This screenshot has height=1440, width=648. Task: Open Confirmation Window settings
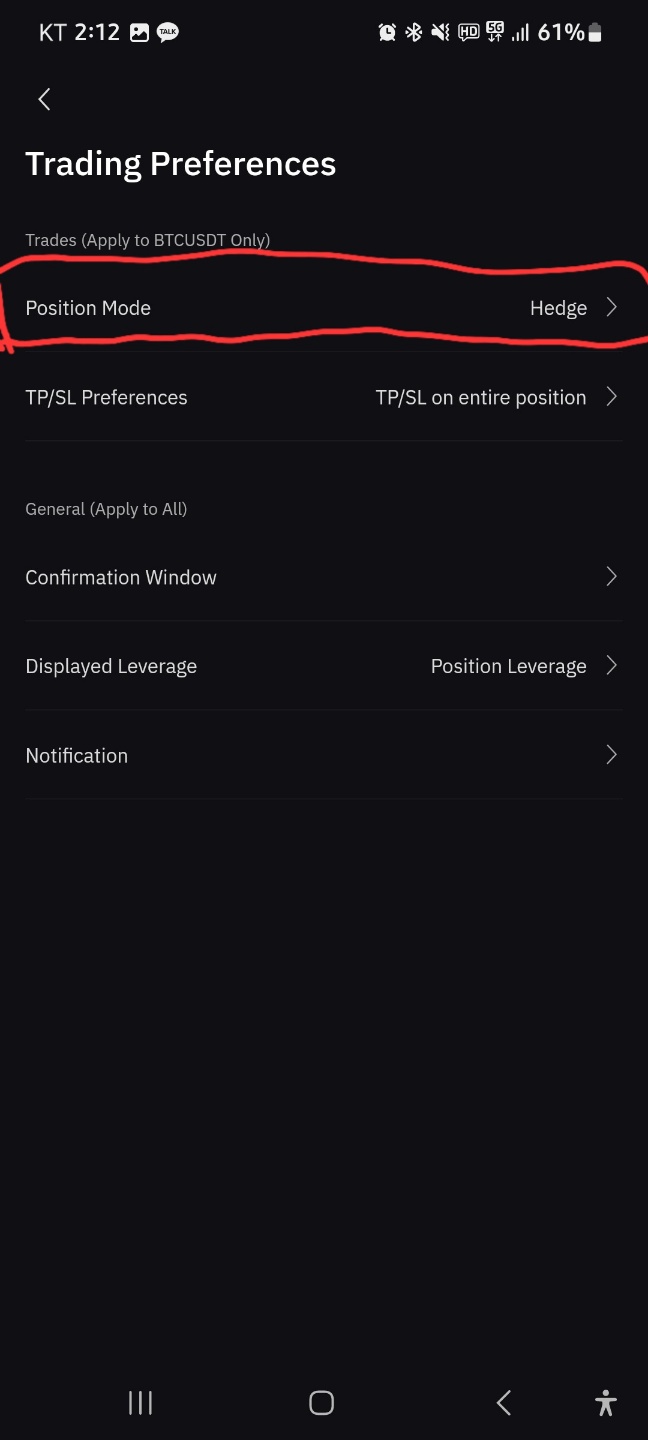coord(324,577)
